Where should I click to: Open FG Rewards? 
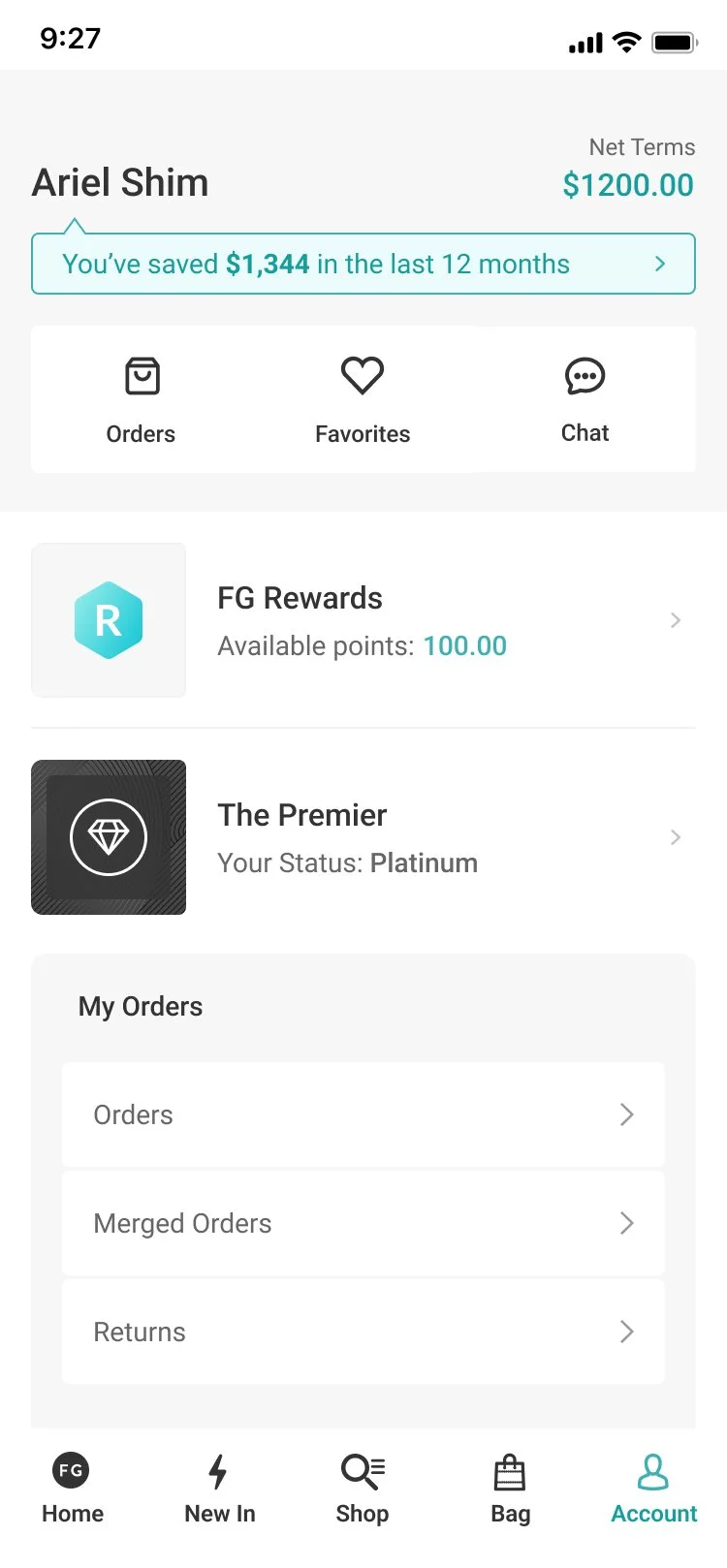(363, 620)
